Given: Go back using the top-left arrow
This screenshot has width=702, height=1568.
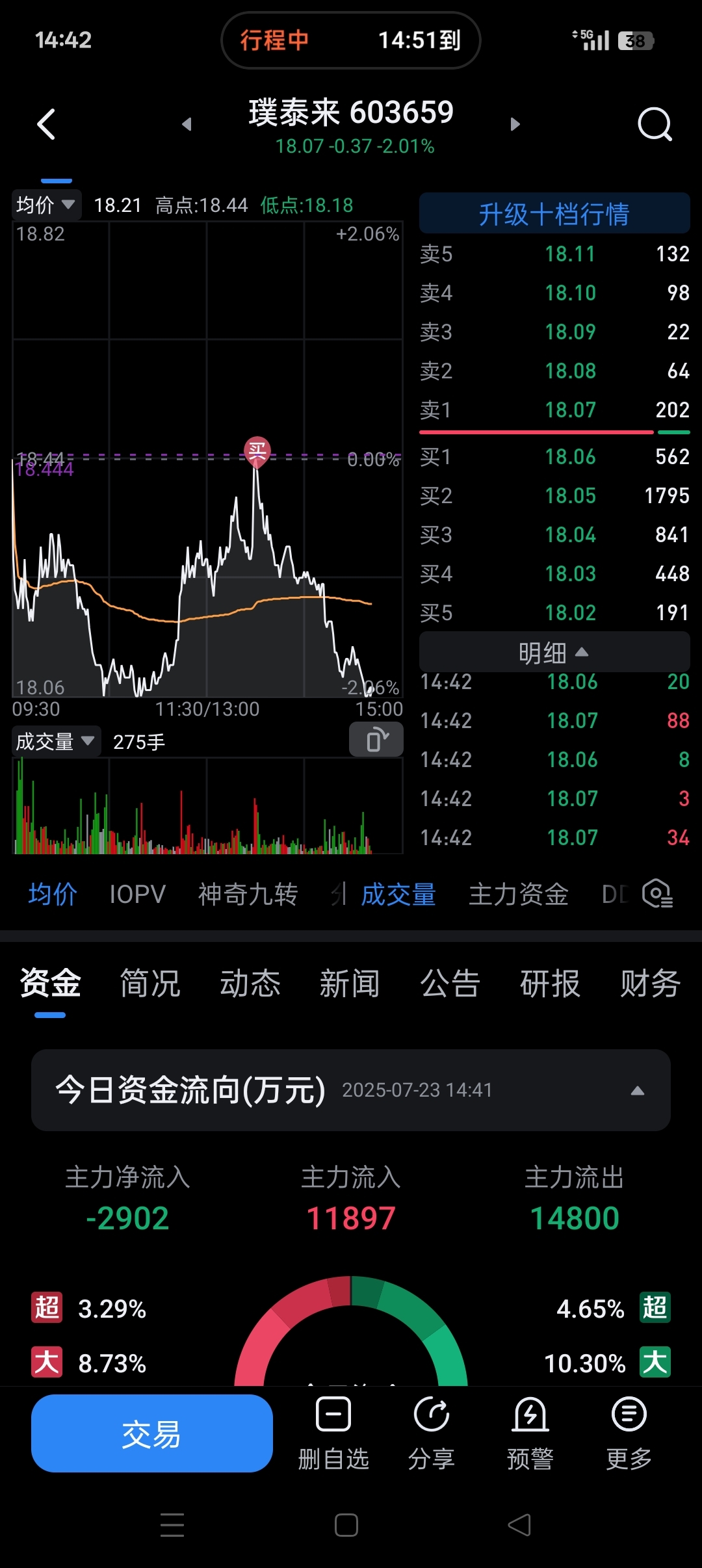Looking at the screenshot, I should pyautogui.click(x=46, y=124).
